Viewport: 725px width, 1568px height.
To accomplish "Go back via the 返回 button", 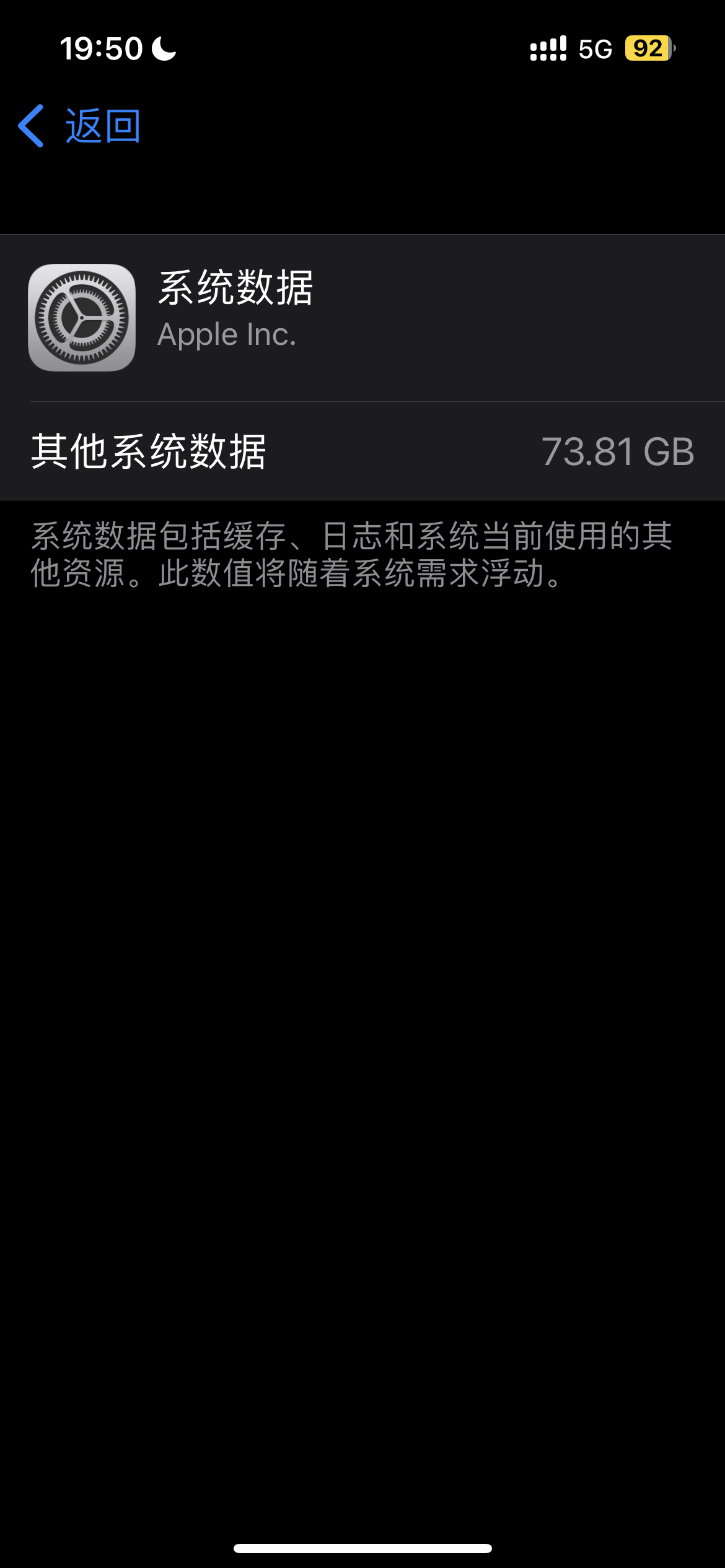I will (x=81, y=126).
